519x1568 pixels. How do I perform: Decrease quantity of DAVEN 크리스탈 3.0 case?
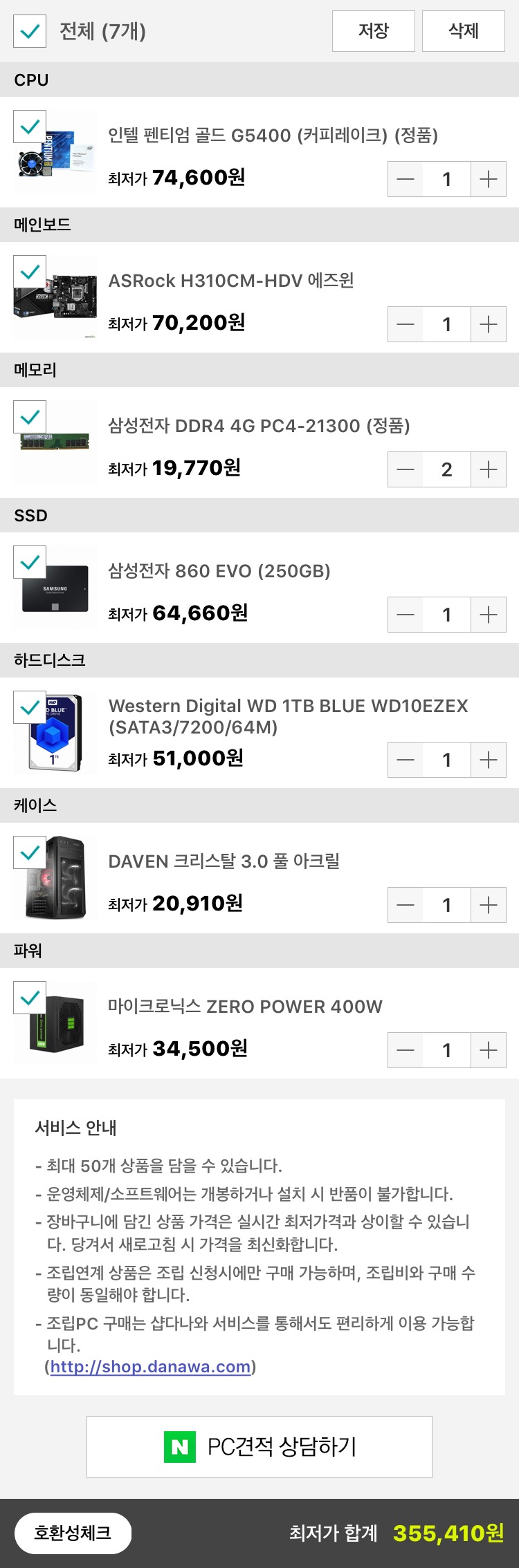point(406,906)
